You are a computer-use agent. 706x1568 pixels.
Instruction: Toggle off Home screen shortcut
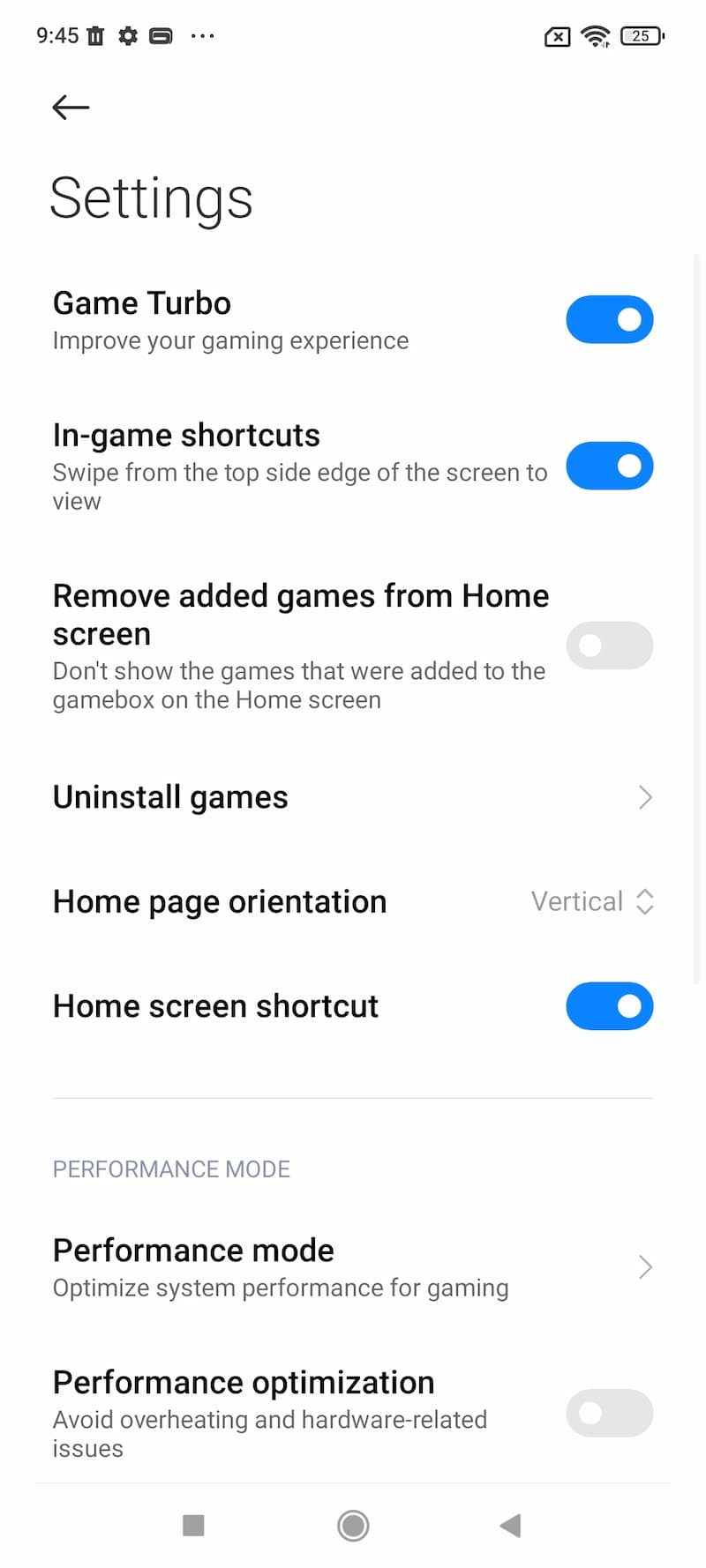609,1006
